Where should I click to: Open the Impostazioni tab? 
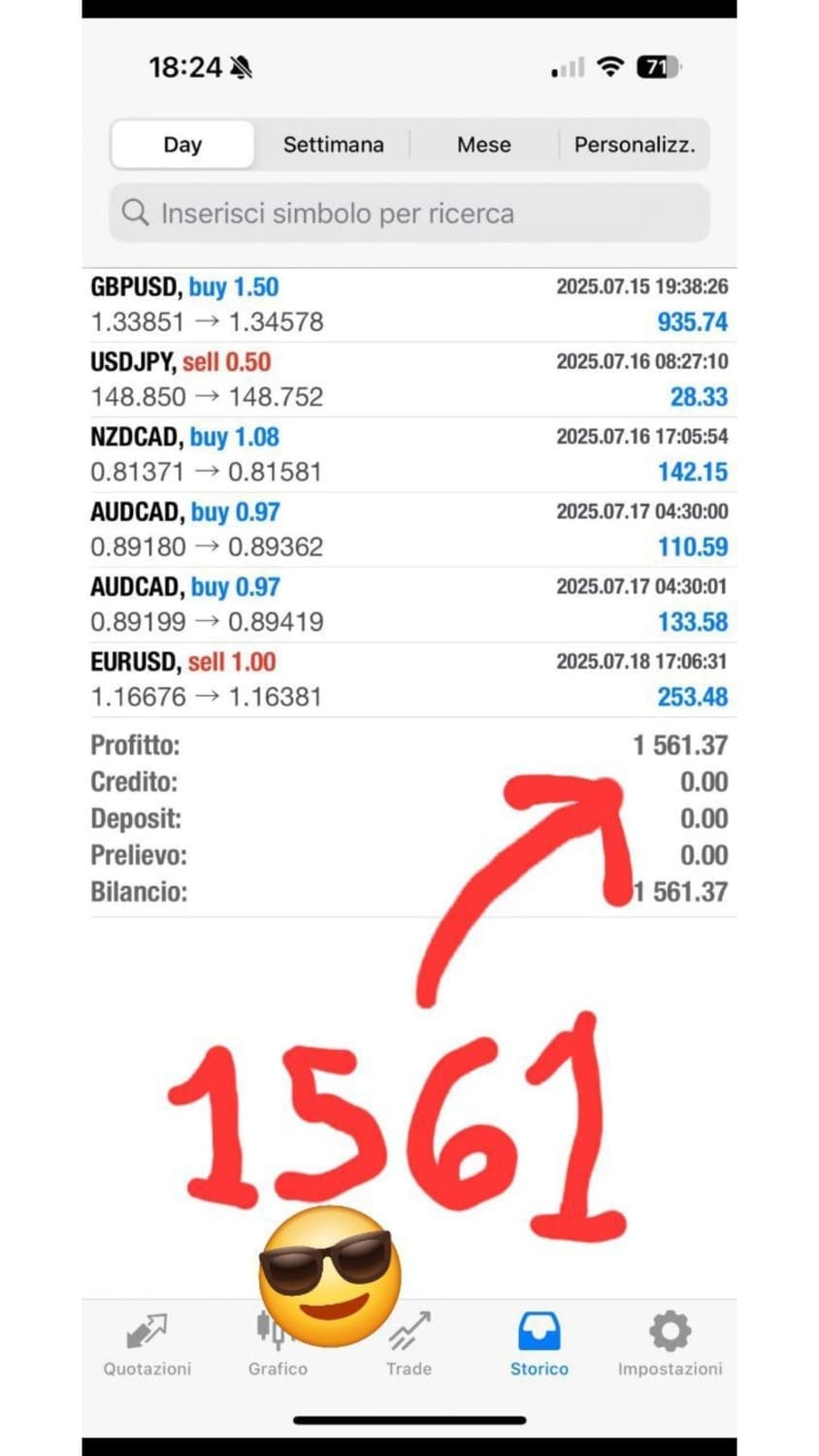670,1344
